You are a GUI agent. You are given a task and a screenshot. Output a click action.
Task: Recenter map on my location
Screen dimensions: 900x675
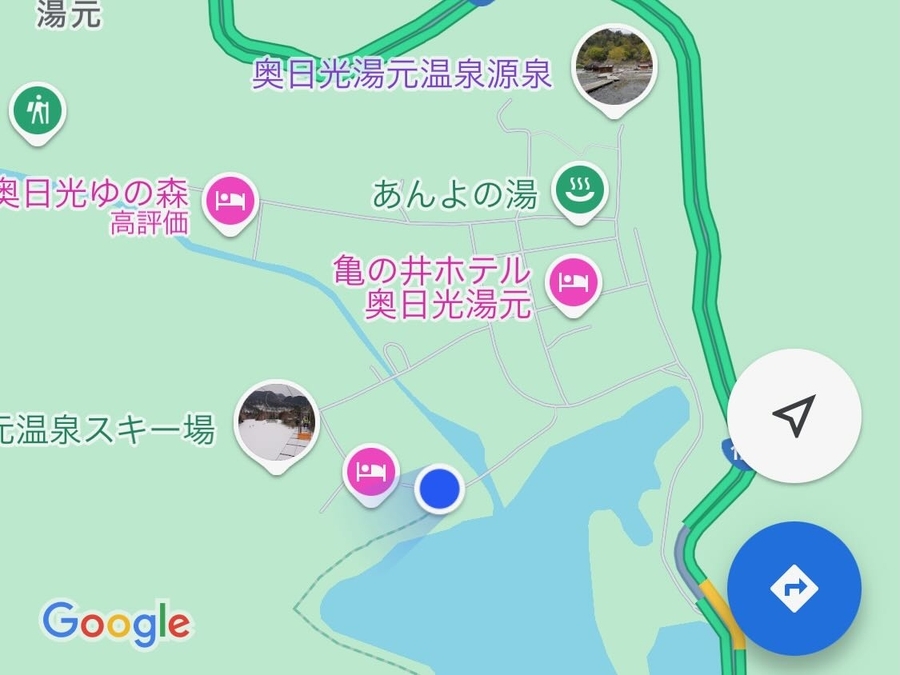794,415
